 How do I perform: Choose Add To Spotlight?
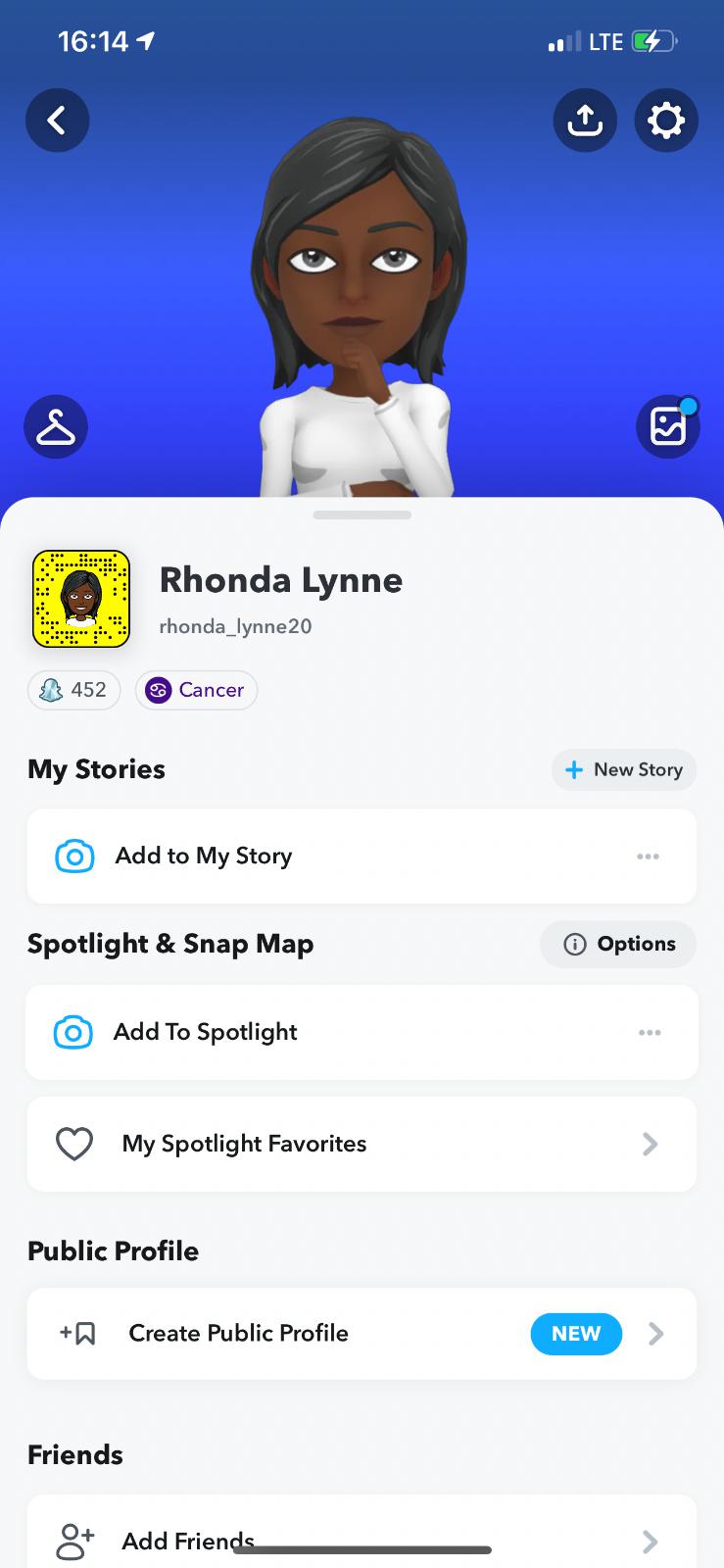click(206, 1032)
